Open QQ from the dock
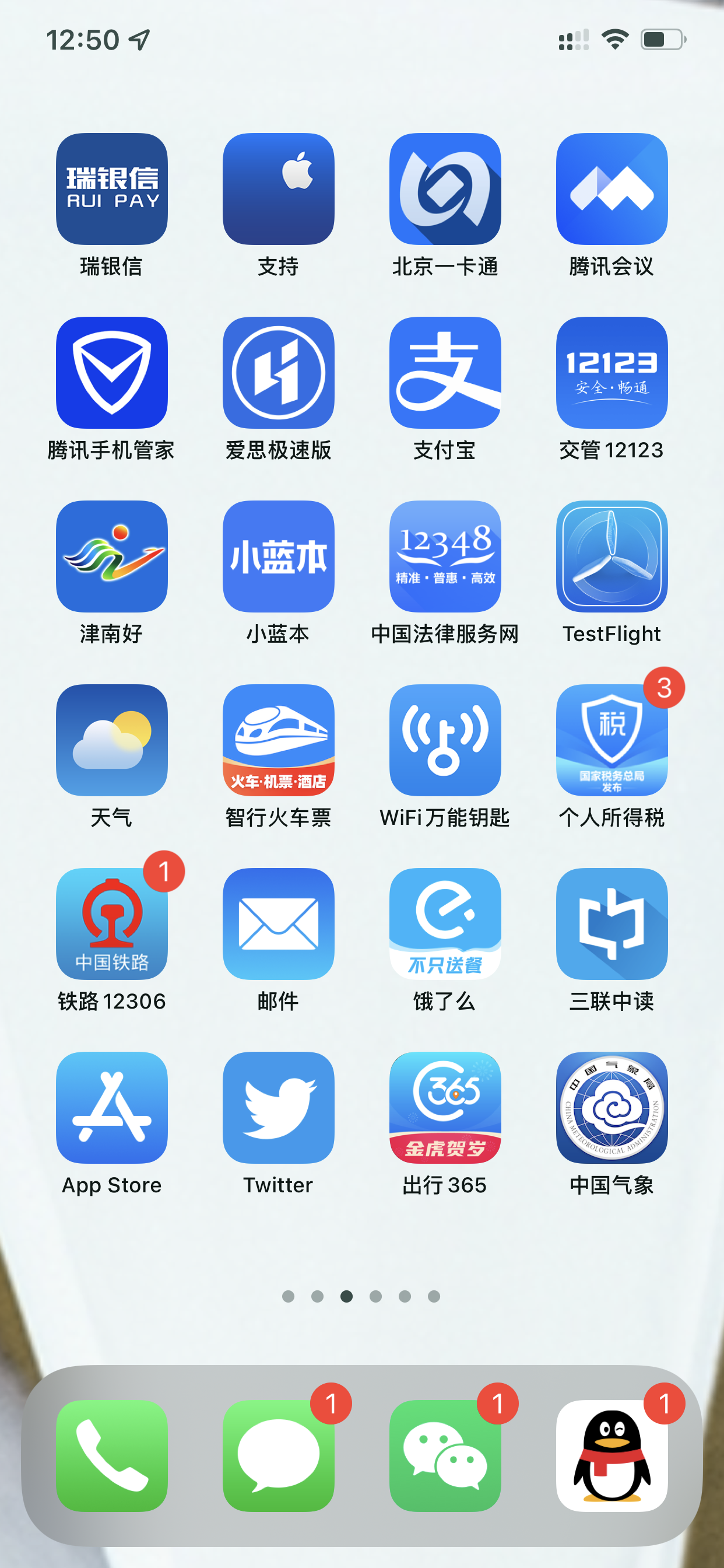Viewport: 724px width, 1568px height. pos(611,1456)
